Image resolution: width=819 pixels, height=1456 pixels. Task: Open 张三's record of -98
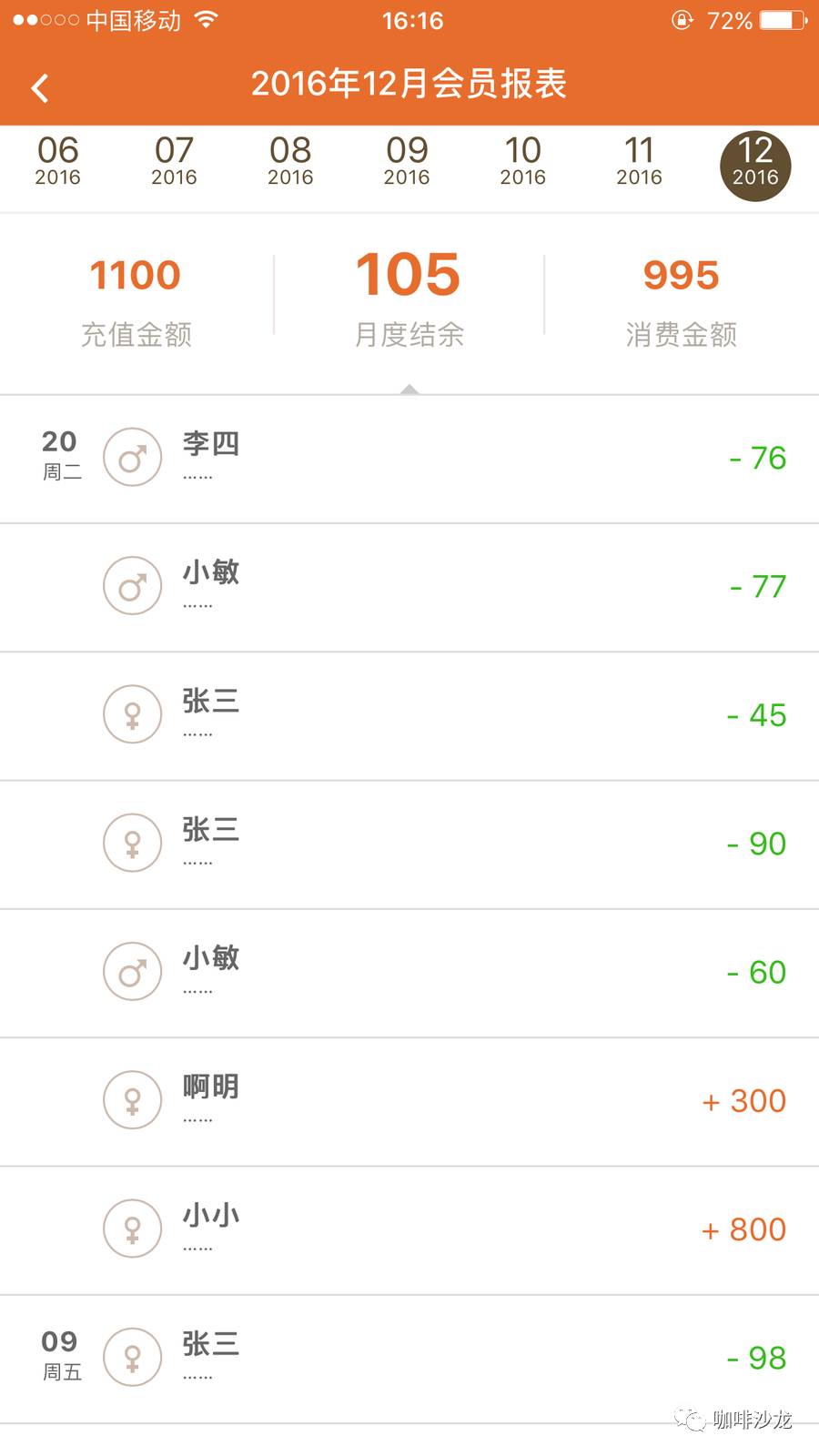point(409,1359)
